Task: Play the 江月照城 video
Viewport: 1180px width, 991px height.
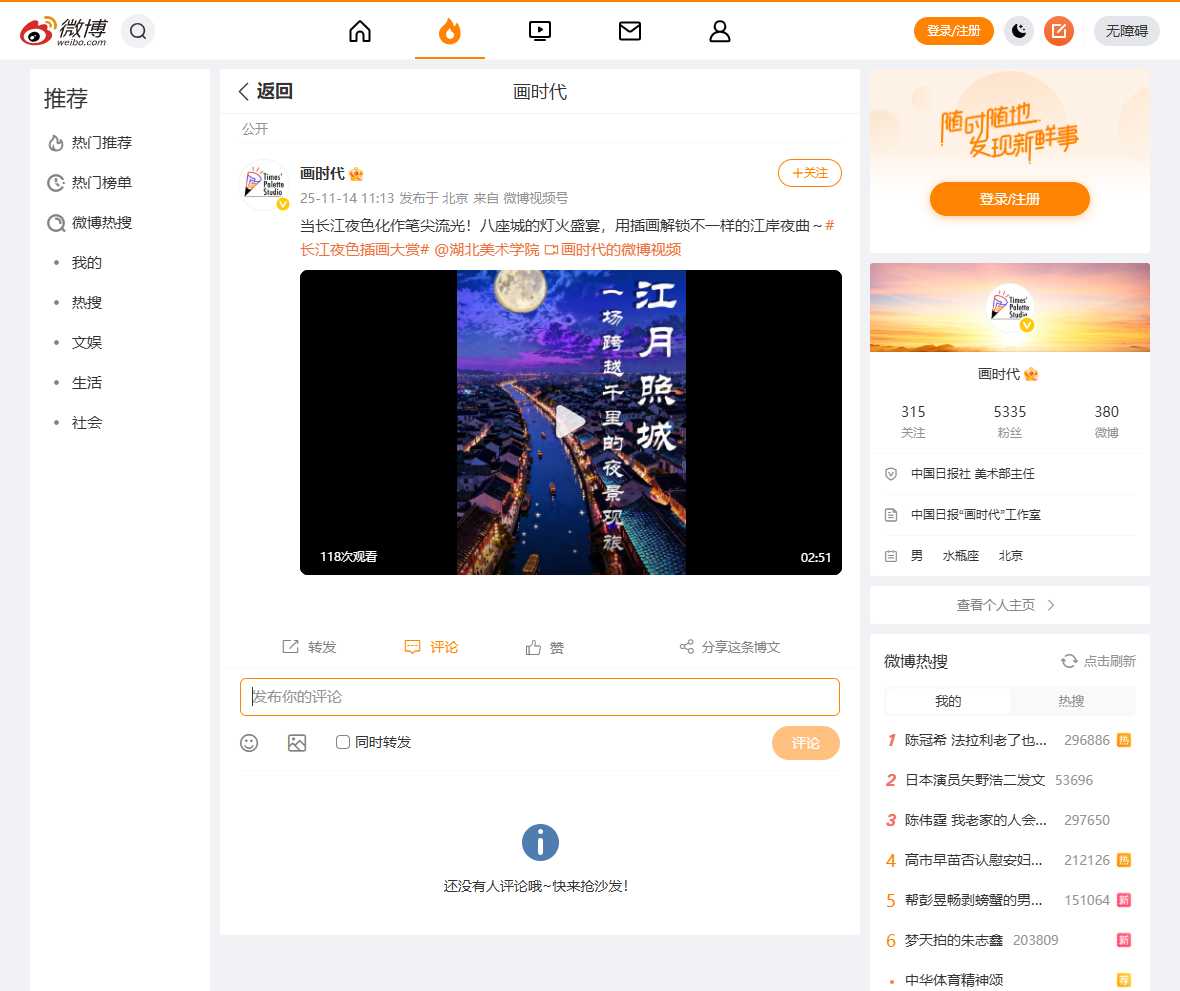Action: (x=570, y=422)
